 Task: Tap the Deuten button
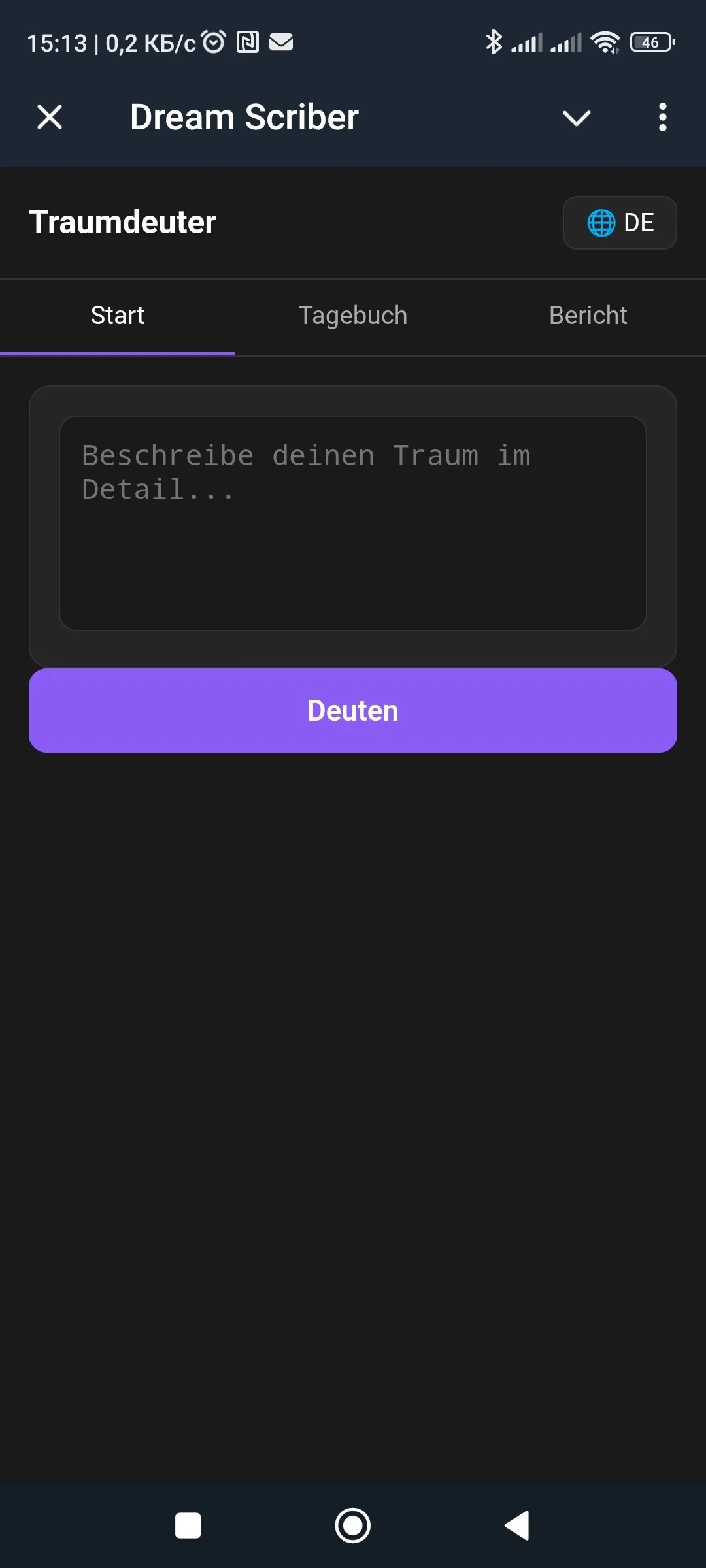tap(353, 711)
